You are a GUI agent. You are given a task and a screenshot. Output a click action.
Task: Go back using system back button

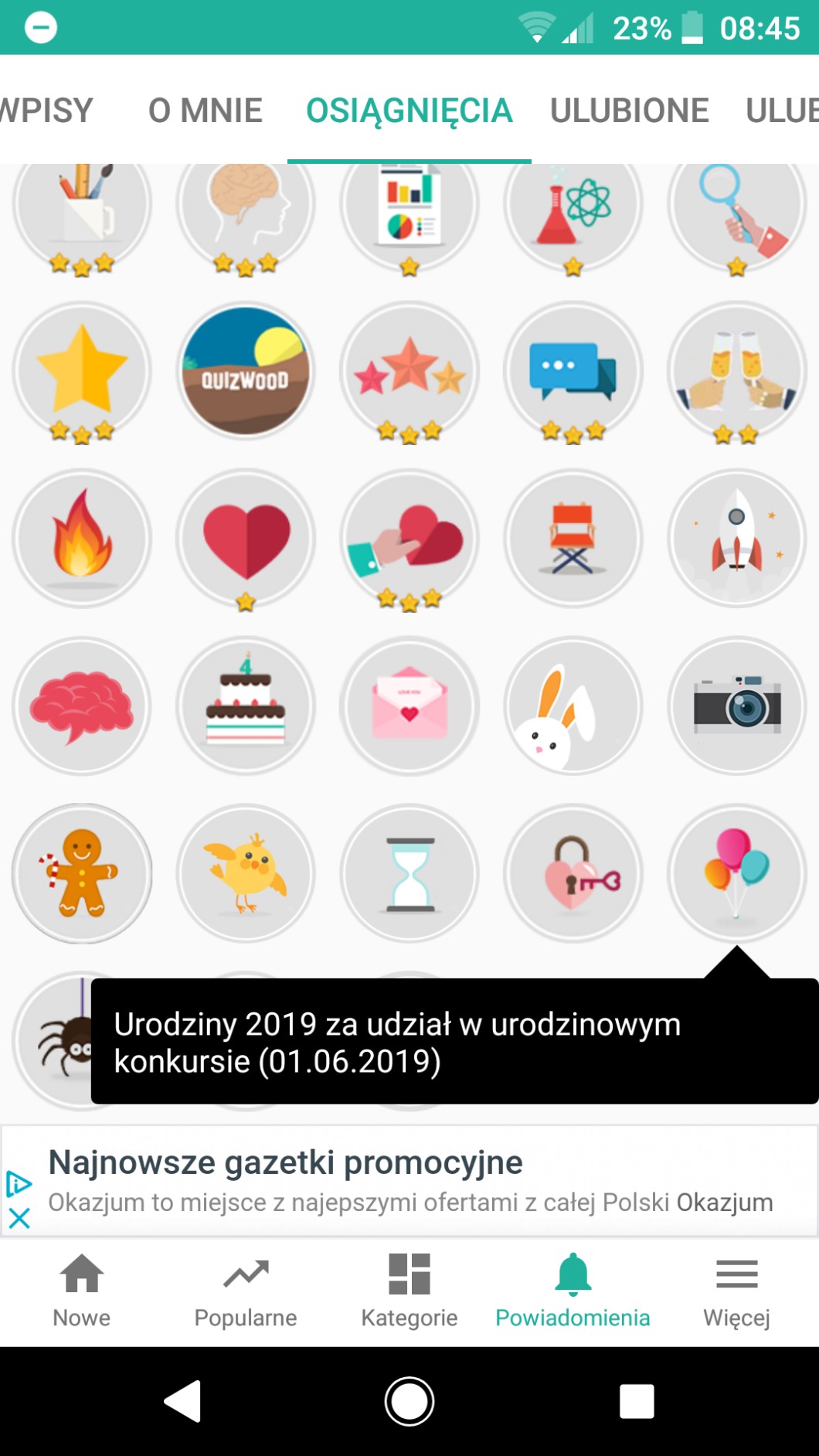(x=184, y=1400)
